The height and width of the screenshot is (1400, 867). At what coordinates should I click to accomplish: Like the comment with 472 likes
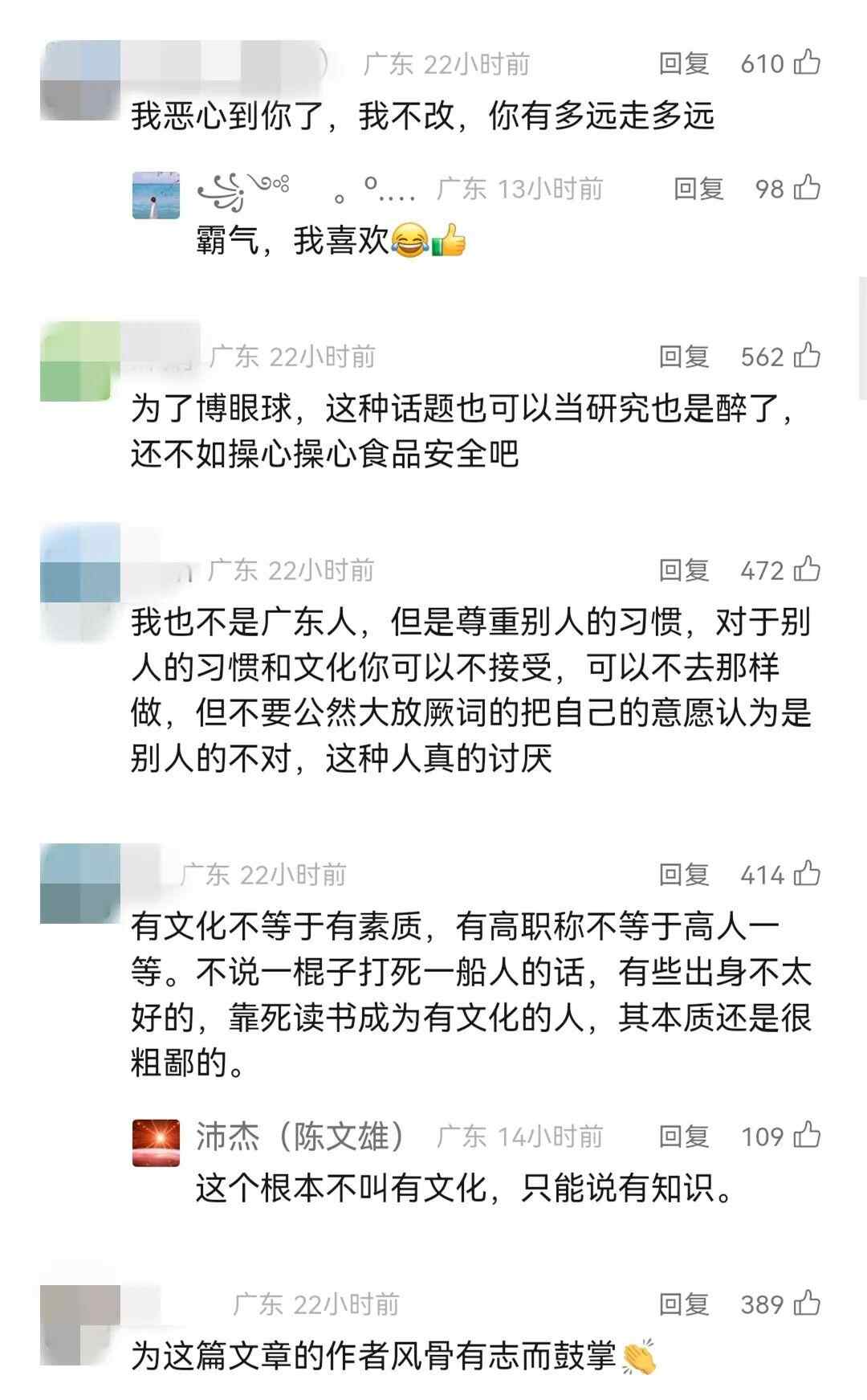[807, 570]
